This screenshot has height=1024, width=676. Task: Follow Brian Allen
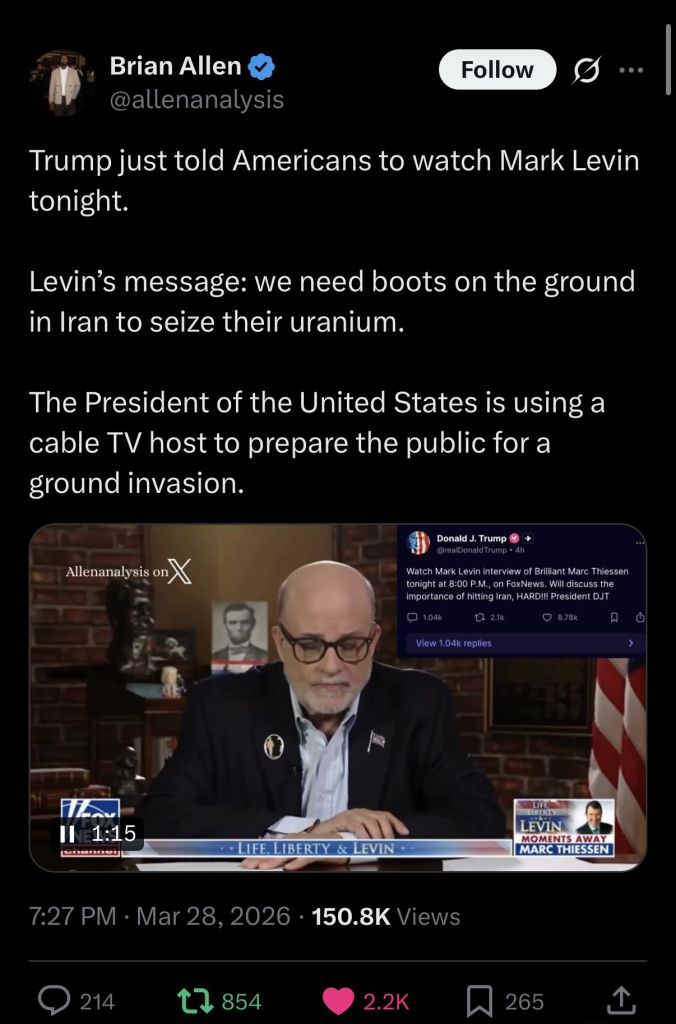click(x=497, y=70)
